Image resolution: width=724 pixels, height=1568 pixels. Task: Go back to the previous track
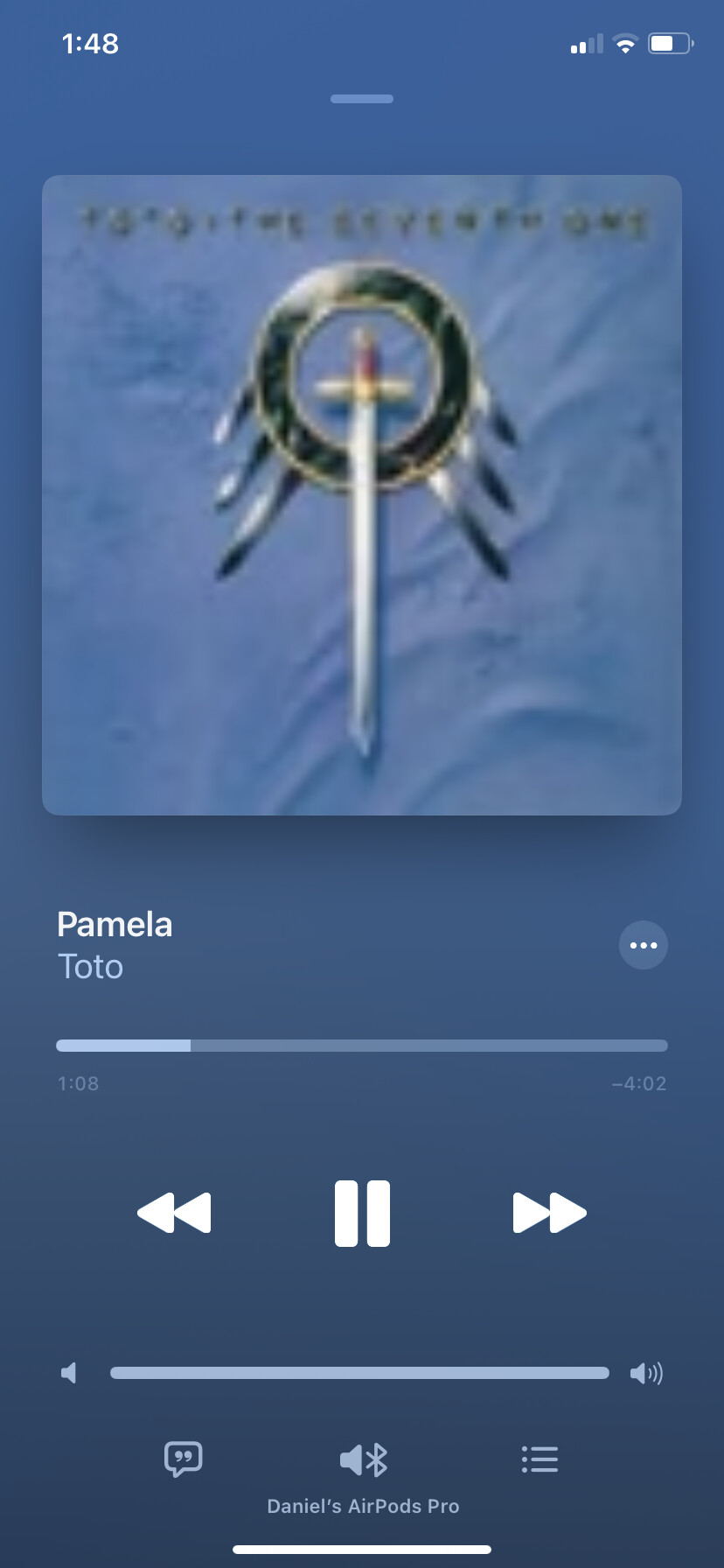pos(174,1213)
